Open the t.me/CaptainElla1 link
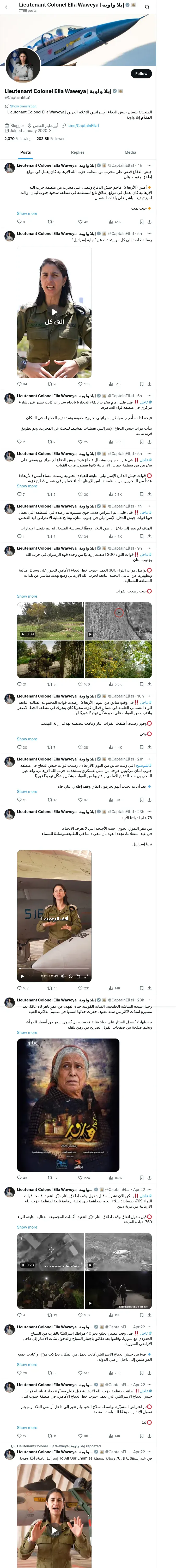This screenshot has width=176, height=1568. pos(83,125)
